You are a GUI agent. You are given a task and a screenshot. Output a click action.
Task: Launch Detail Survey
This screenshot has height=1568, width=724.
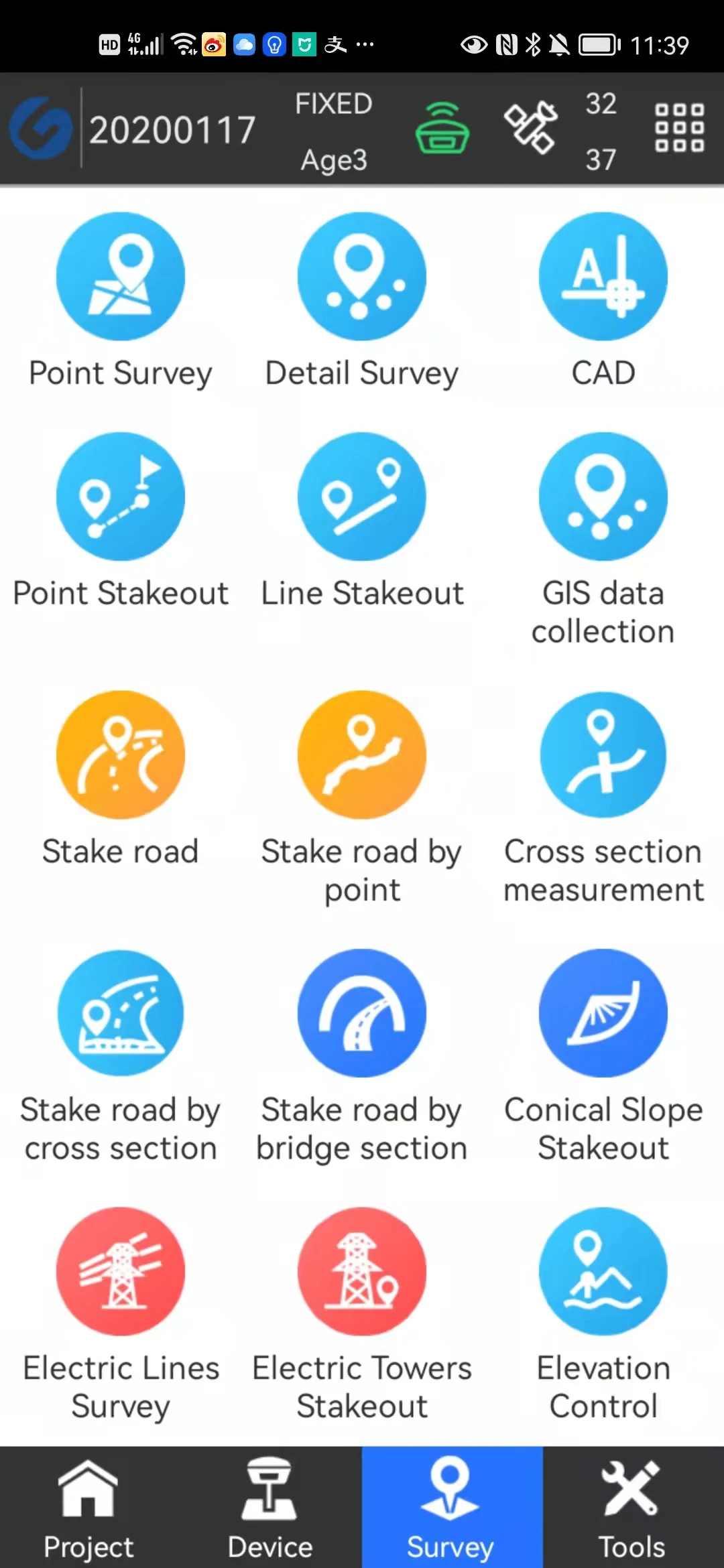(x=362, y=277)
